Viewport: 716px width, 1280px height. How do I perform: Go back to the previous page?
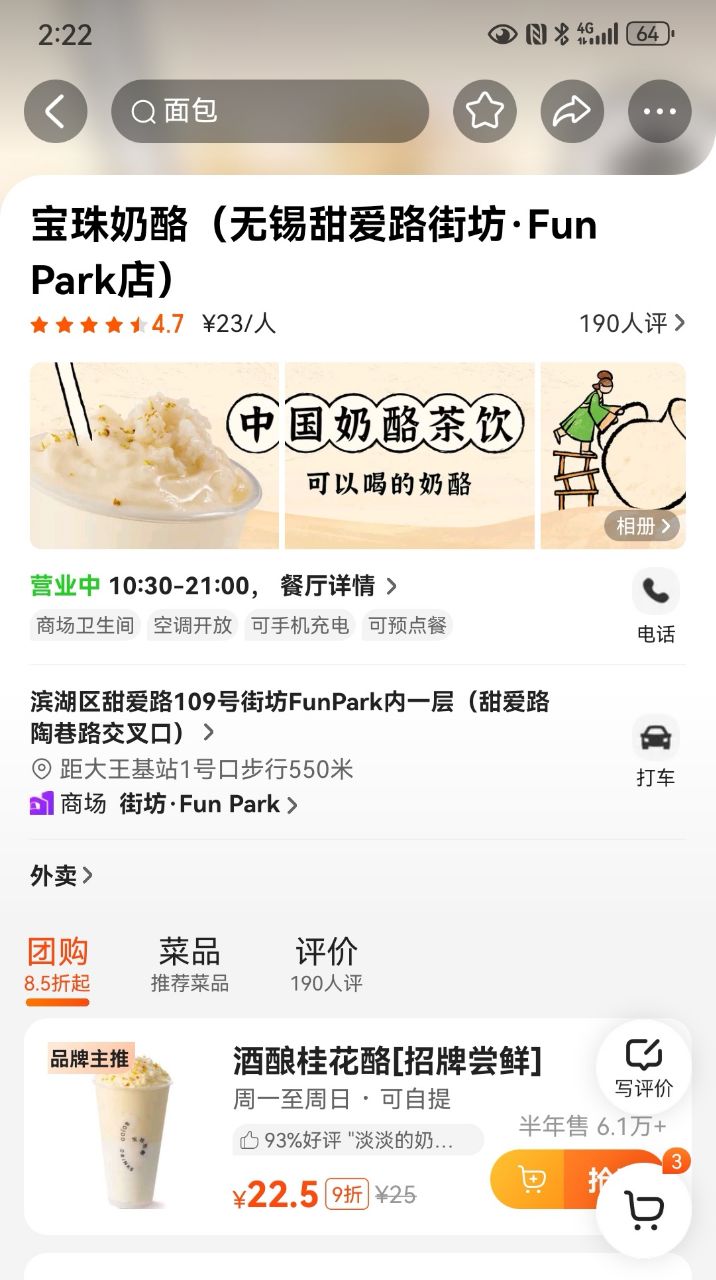pyautogui.click(x=55, y=112)
